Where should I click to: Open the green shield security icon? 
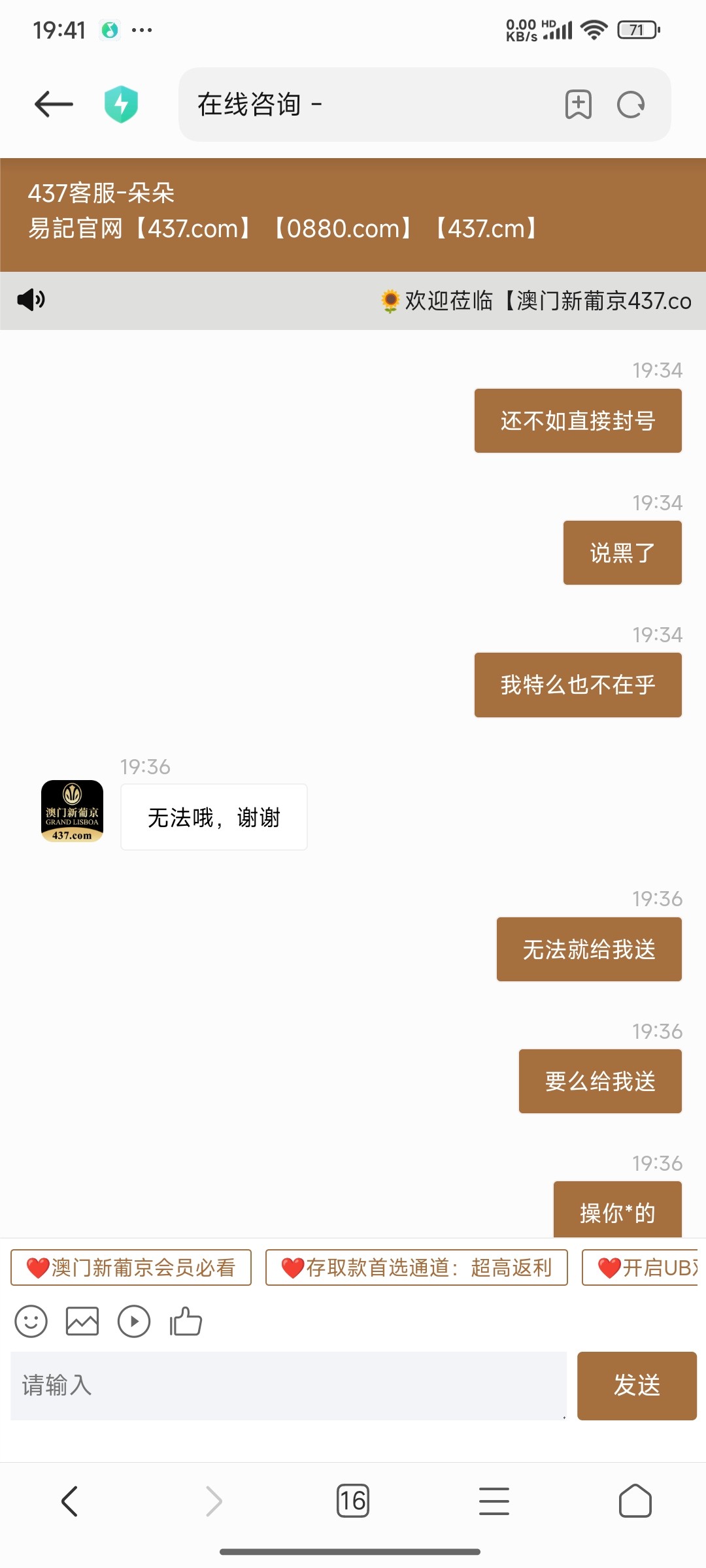122,105
